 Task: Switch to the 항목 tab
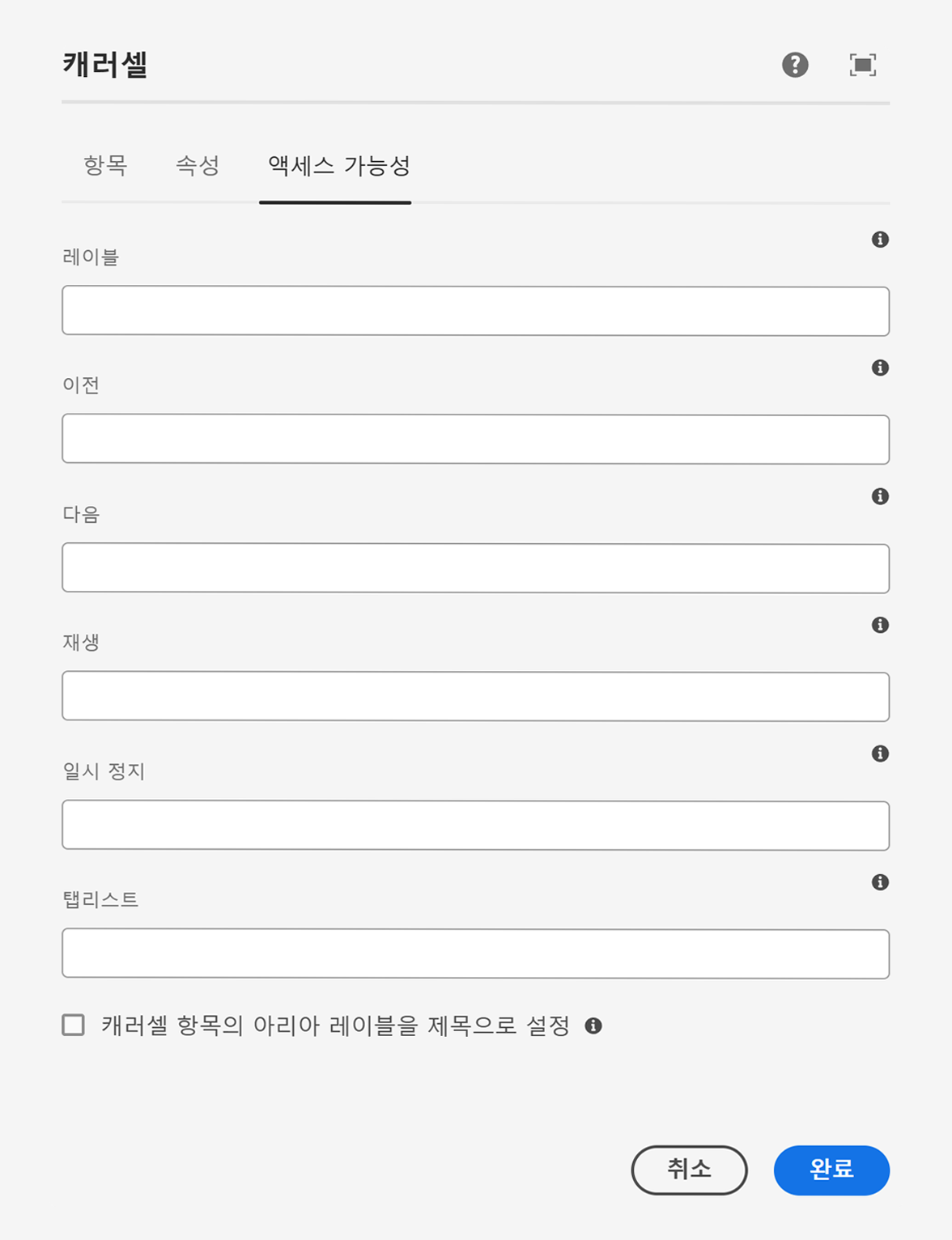click(105, 166)
